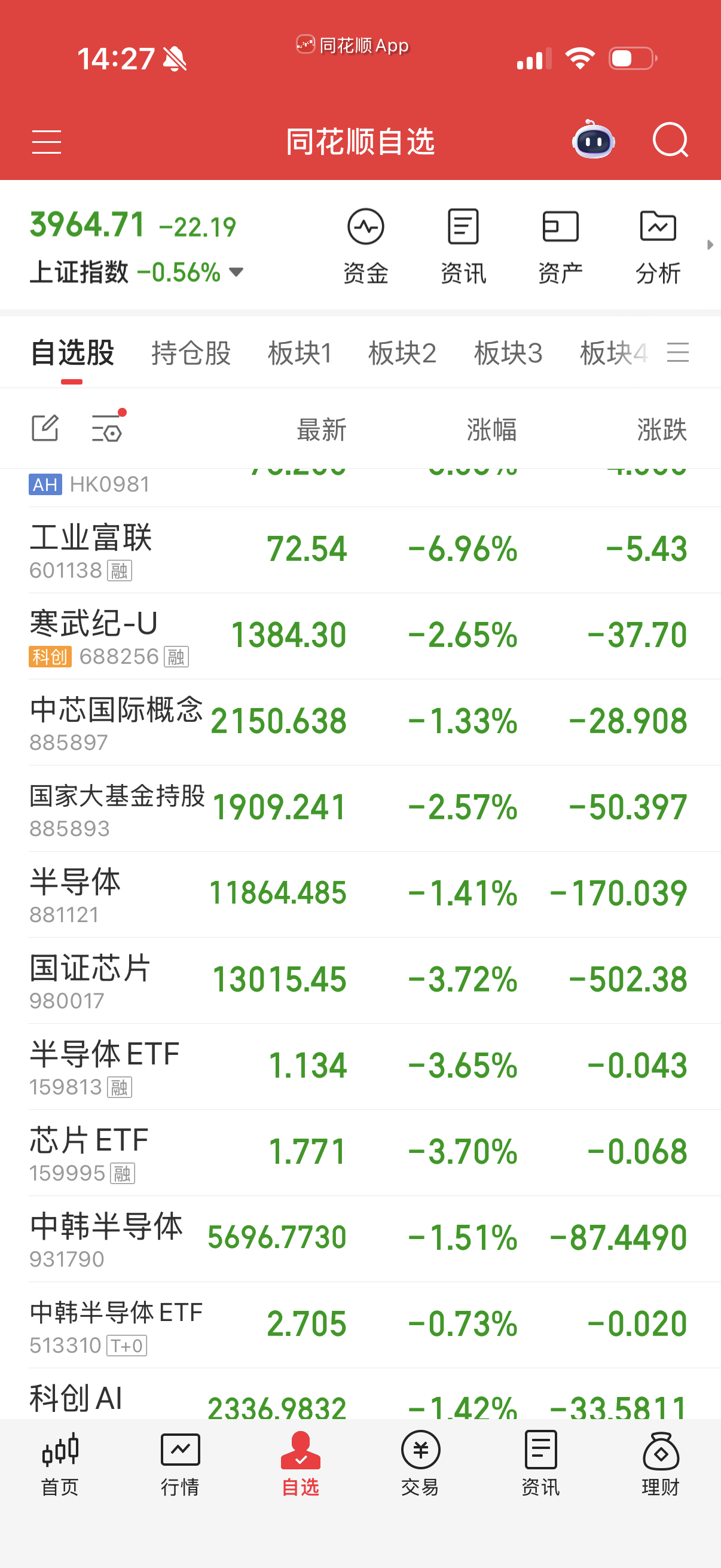Expand more index options via right arrow
721x1568 pixels.
pyautogui.click(x=710, y=245)
